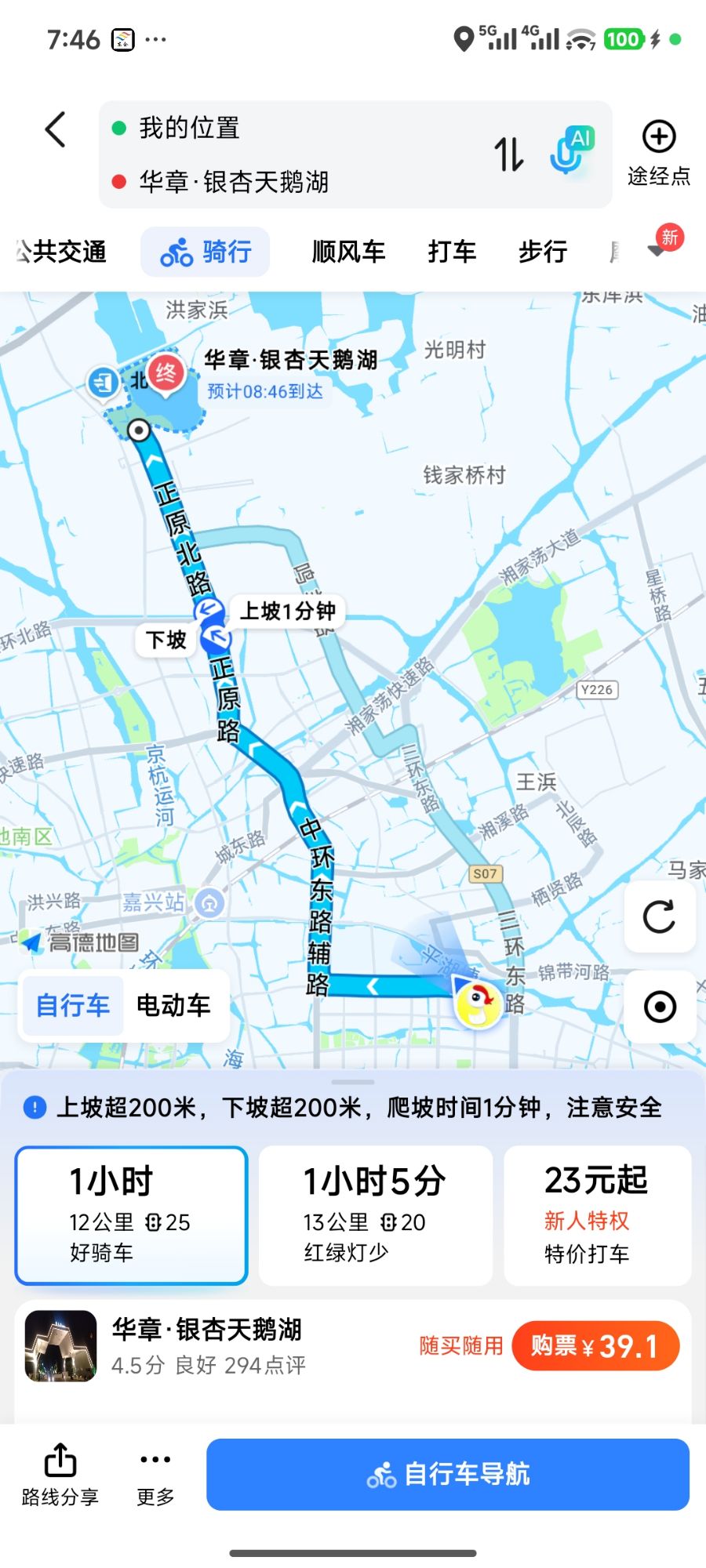Share this route via 路线分享

[60, 1474]
